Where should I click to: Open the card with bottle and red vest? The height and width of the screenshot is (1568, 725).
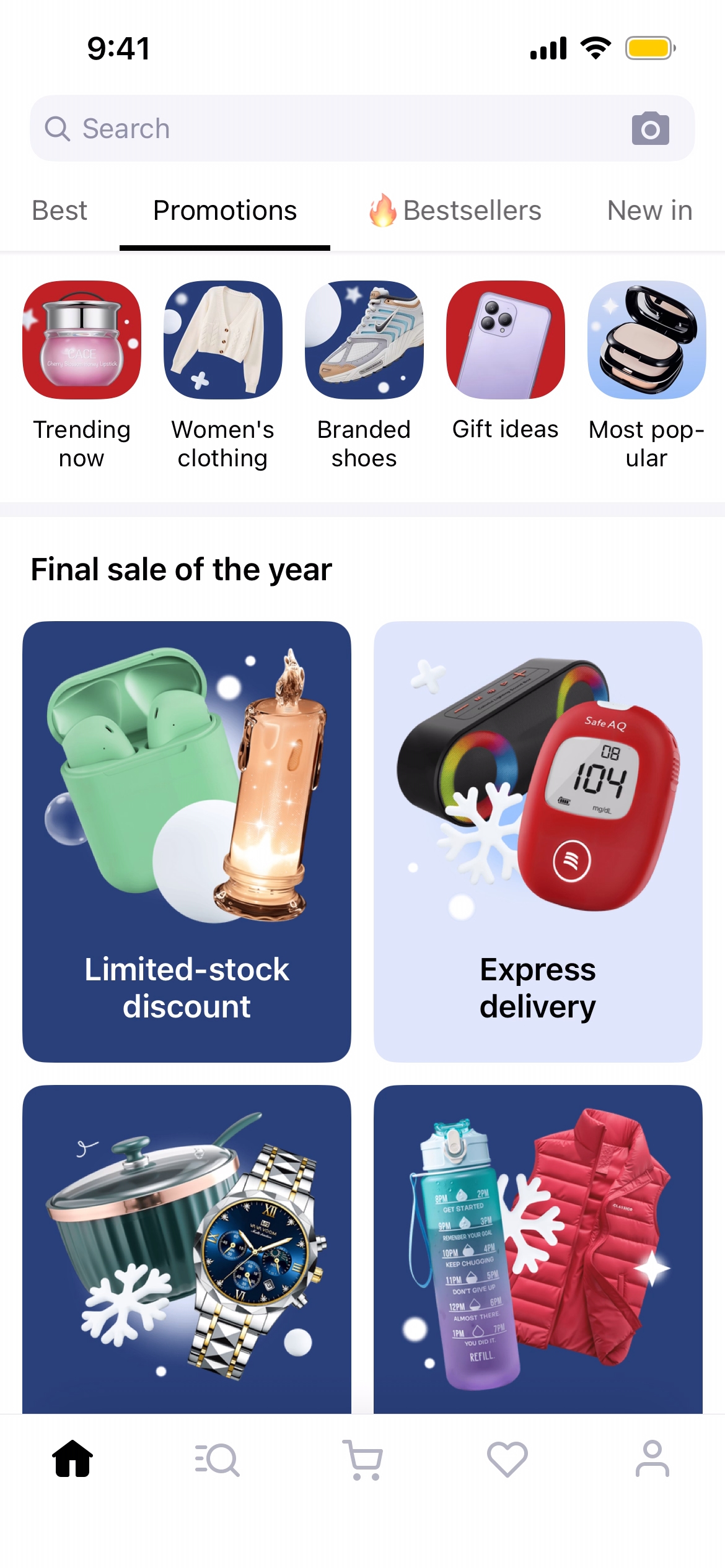point(538,1248)
